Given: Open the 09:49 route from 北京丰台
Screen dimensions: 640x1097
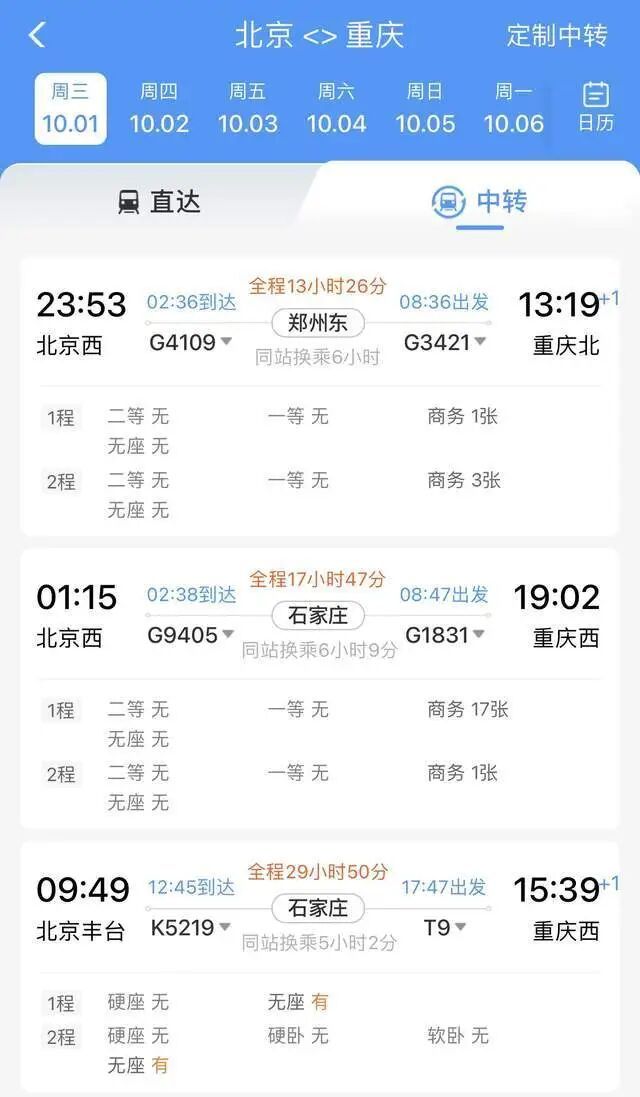Looking at the screenshot, I should 320,967.
